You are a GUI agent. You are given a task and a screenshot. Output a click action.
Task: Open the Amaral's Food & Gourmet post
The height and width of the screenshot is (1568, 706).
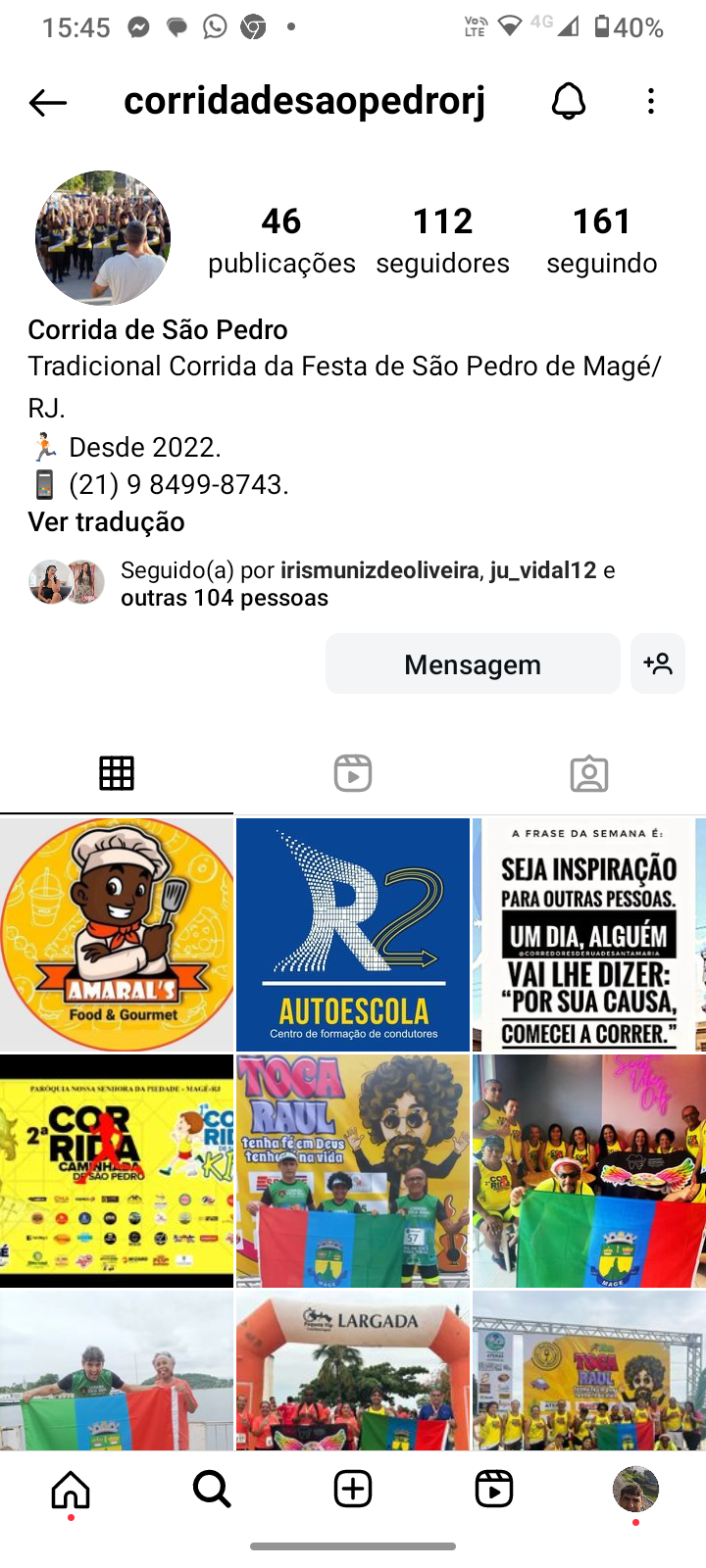pos(117,935)
